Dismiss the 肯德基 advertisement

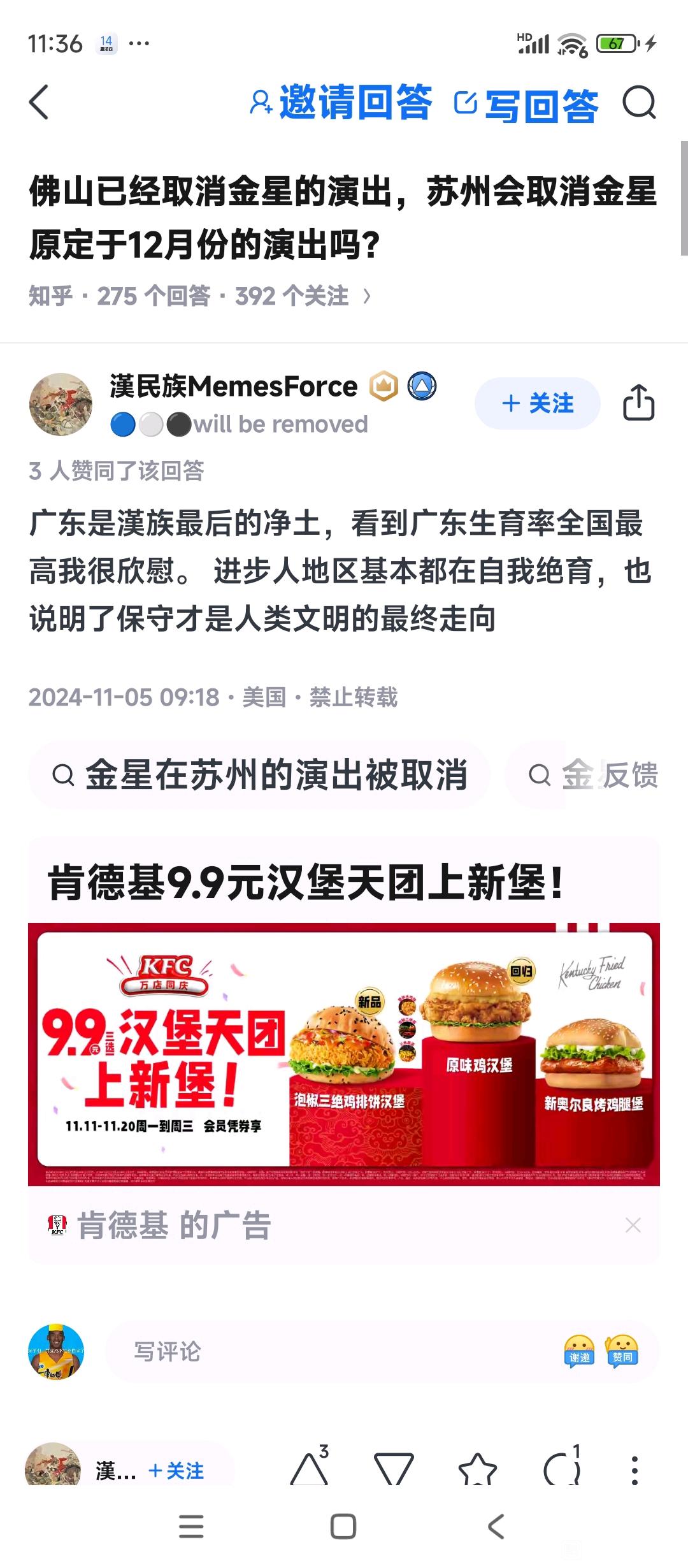click(633, 1225)
